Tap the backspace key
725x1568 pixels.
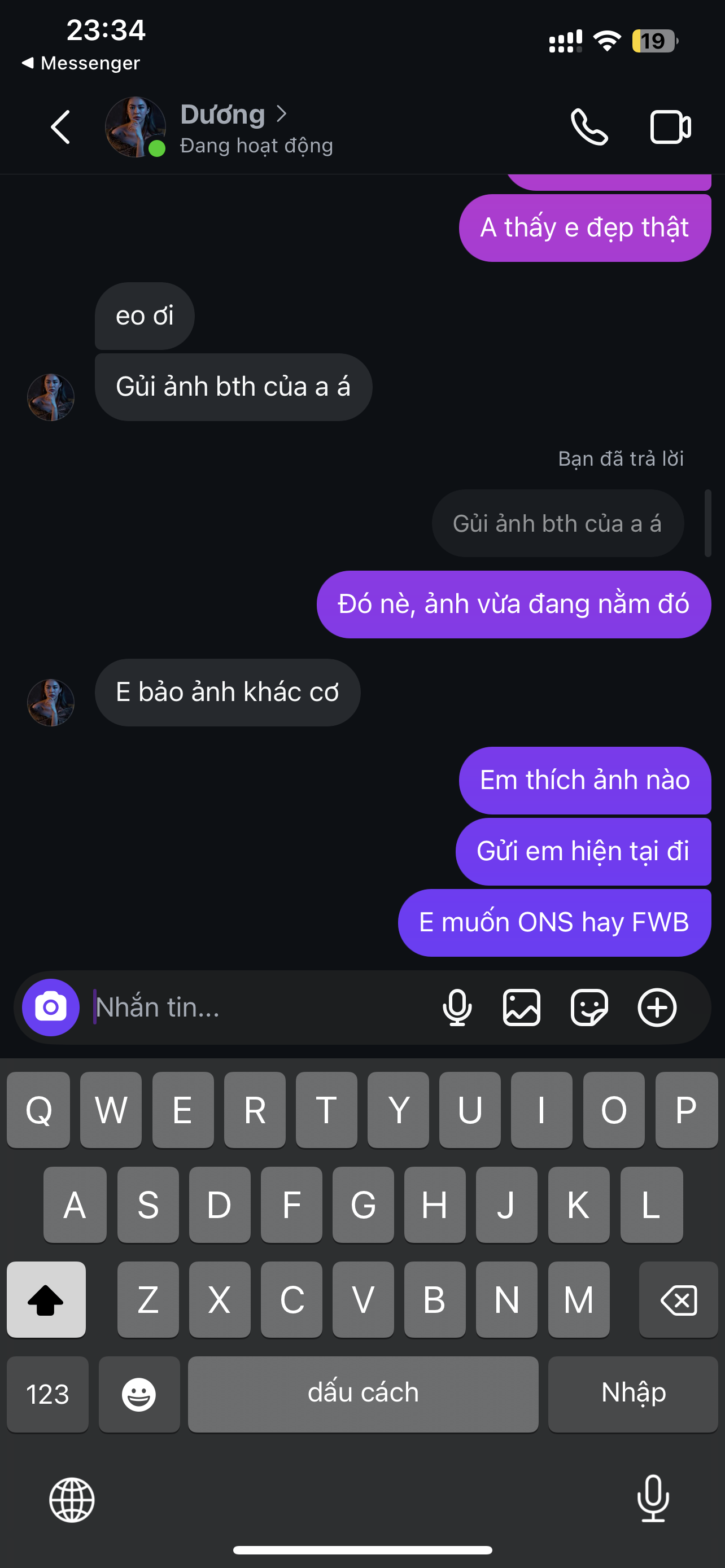(678, 1299)
